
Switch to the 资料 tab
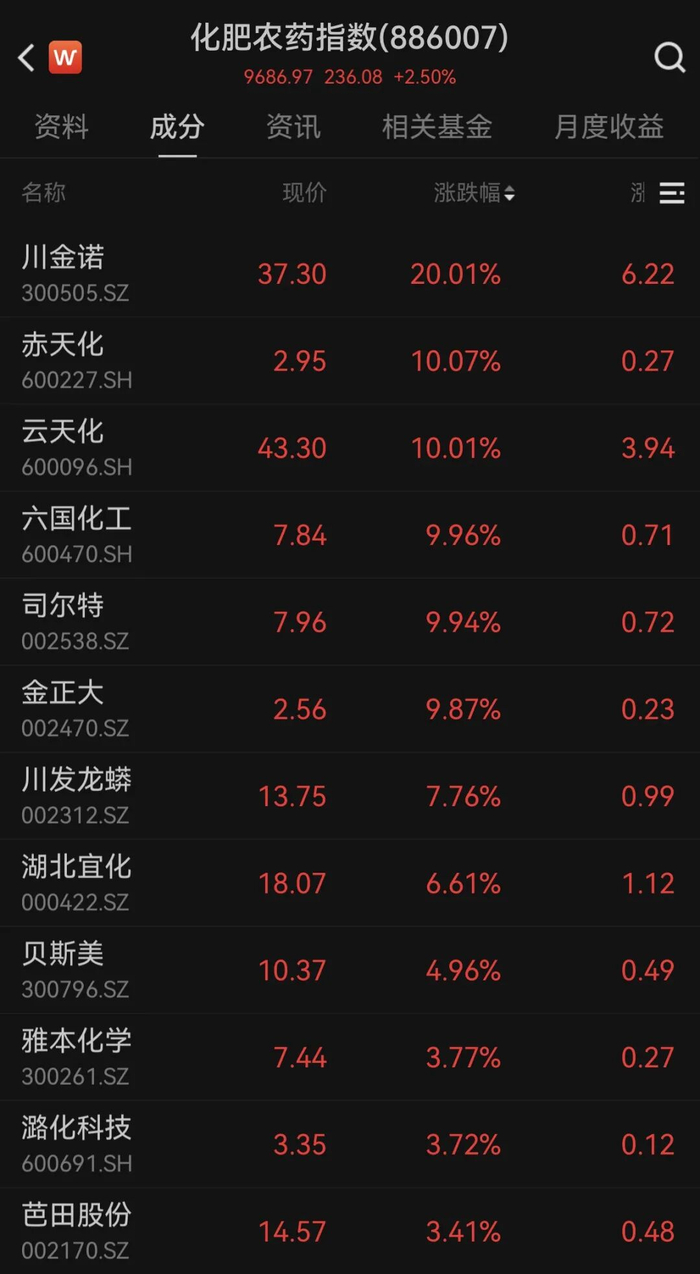click(62, 127)
